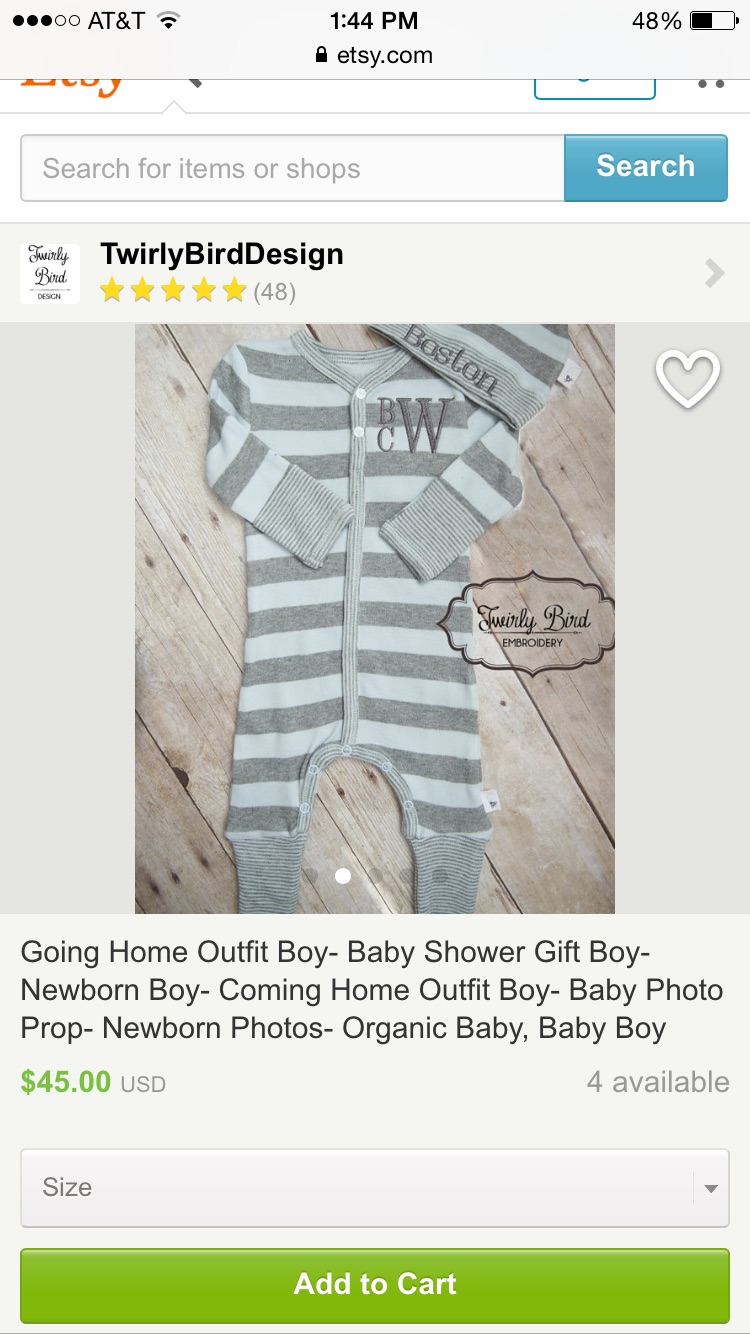Expand the Size dropdown

pos(374,1187)
